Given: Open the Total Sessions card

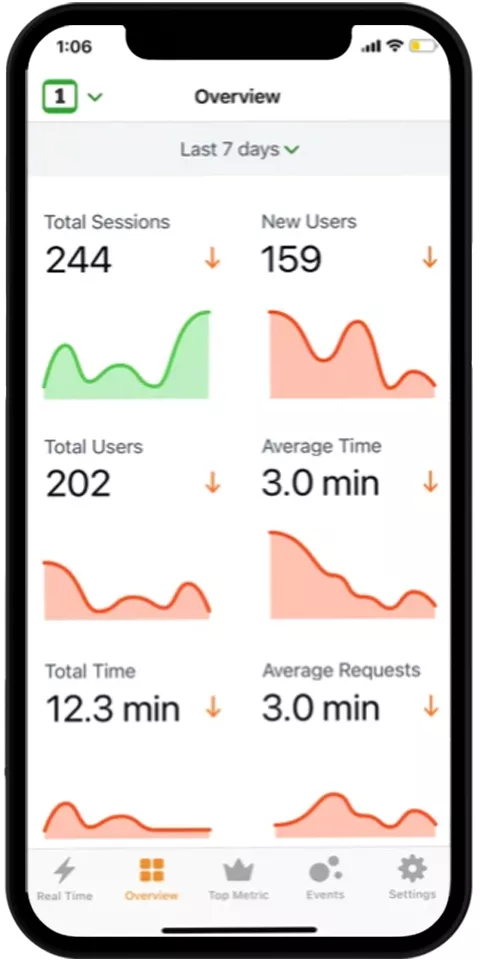Looking at the screenshot, I should [131, 306].
